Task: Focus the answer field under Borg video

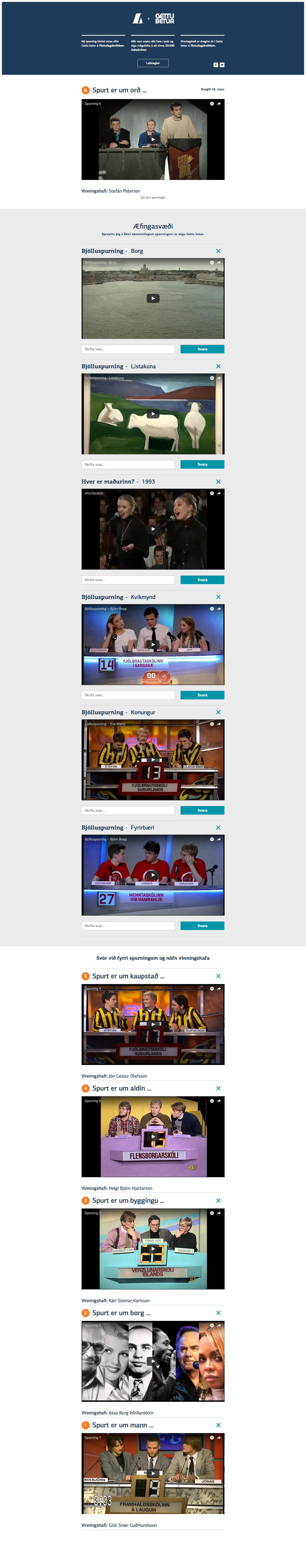Action: (128, 349)
